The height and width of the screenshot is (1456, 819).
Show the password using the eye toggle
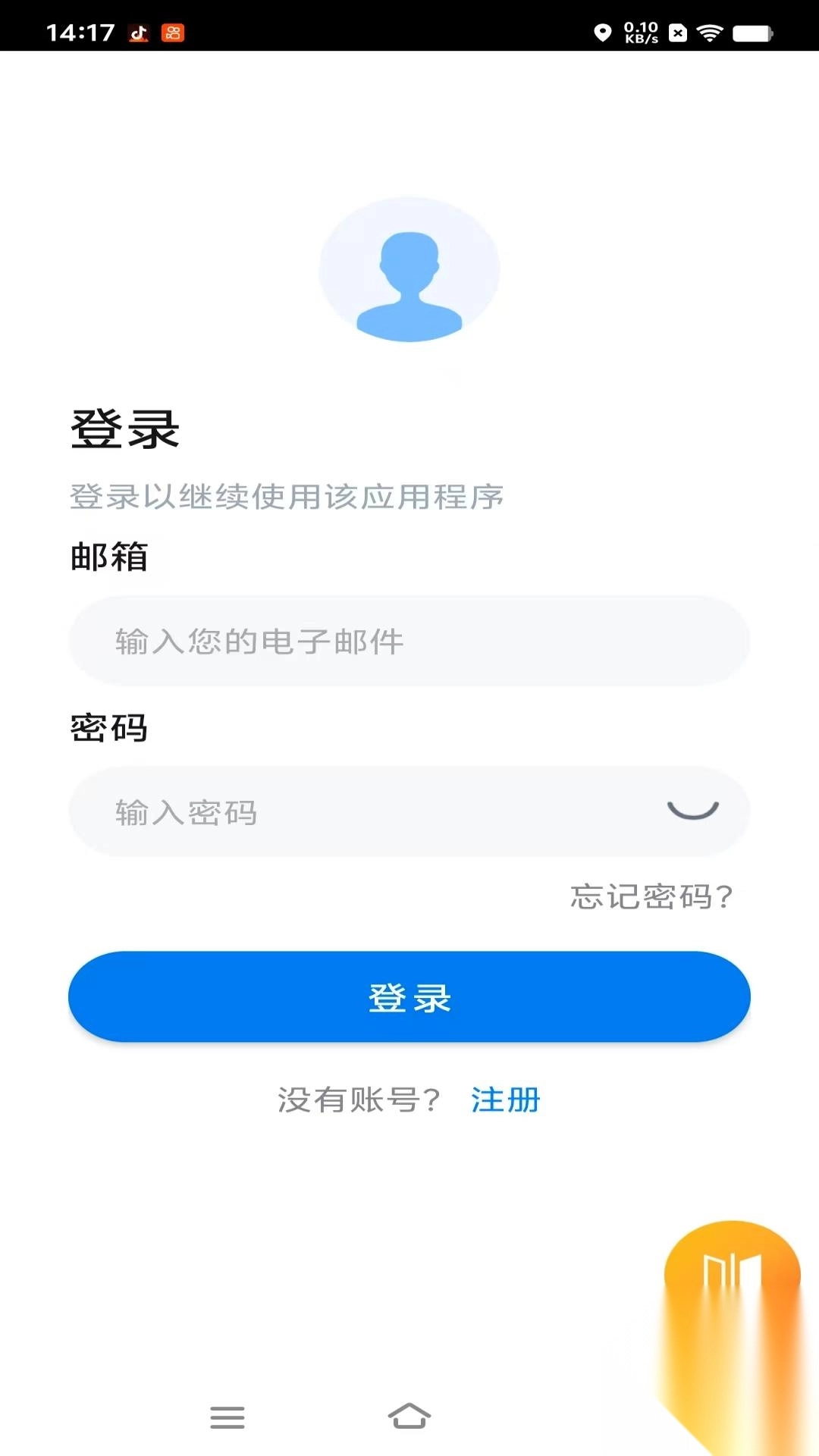[692, 811]
